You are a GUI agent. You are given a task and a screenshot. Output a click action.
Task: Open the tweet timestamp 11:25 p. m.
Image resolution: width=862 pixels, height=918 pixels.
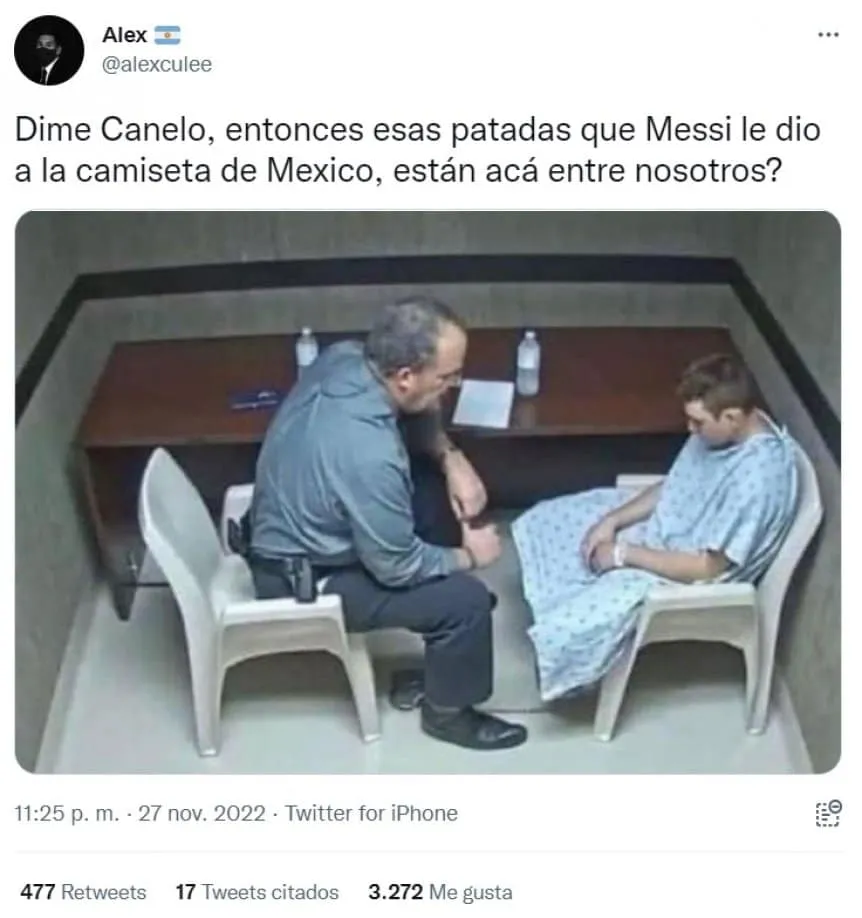(x=68, y=813)
